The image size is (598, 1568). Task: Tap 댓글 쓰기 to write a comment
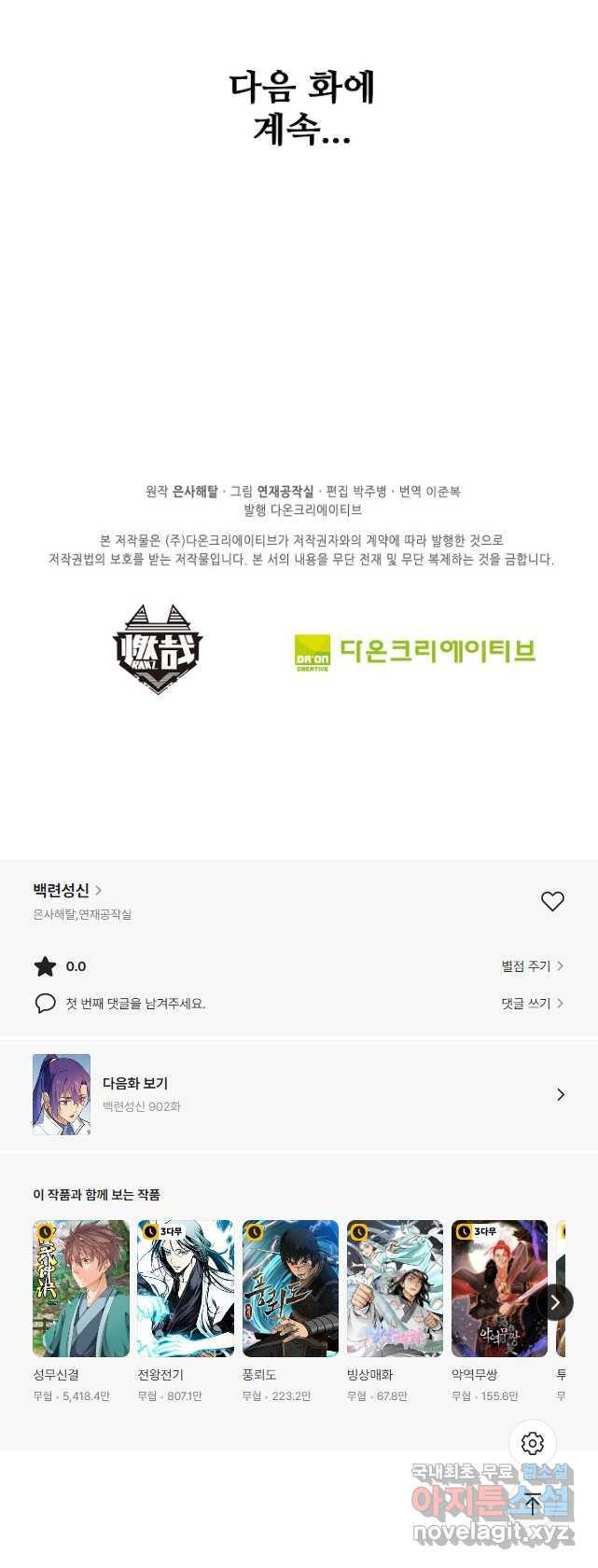coord(532,1004)
